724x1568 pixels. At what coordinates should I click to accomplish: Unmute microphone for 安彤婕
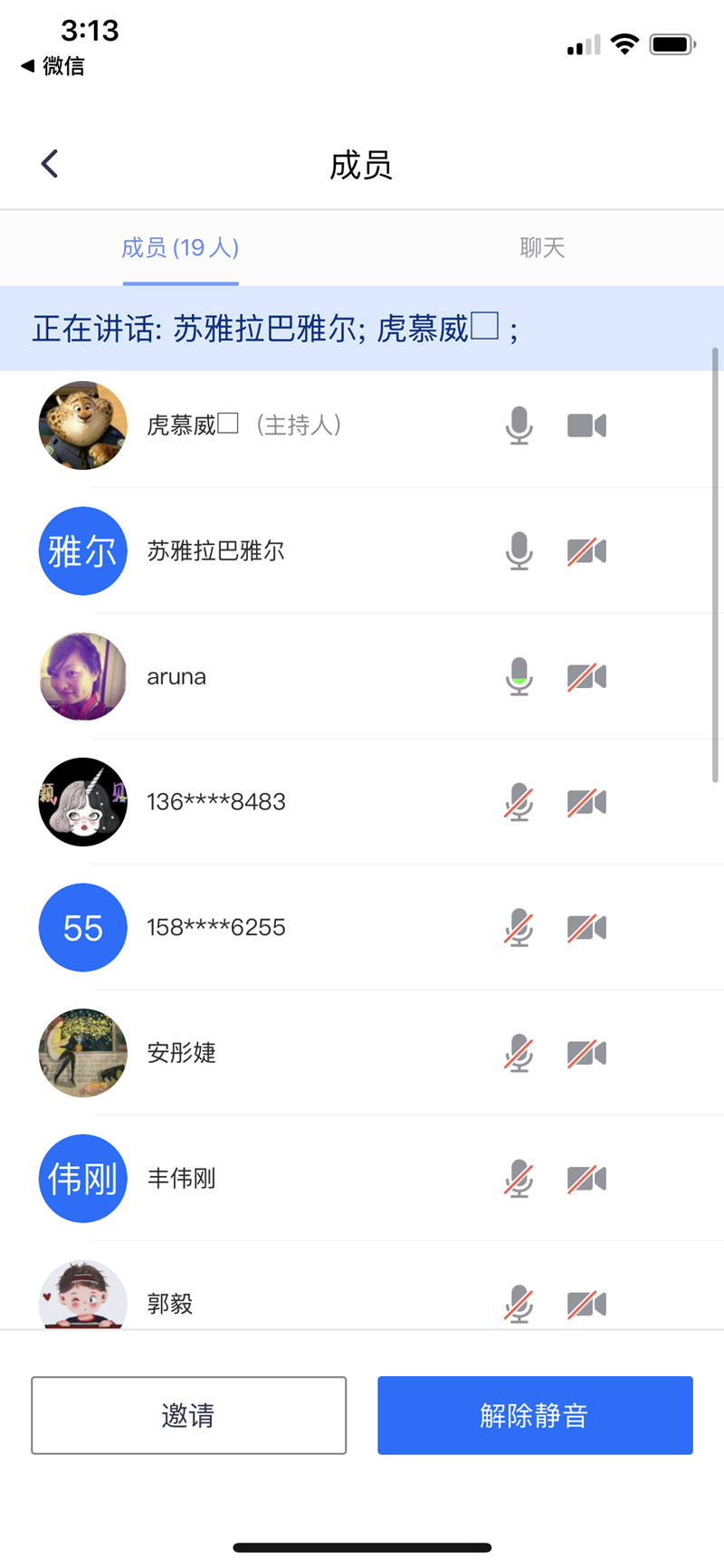(519, 1054)
